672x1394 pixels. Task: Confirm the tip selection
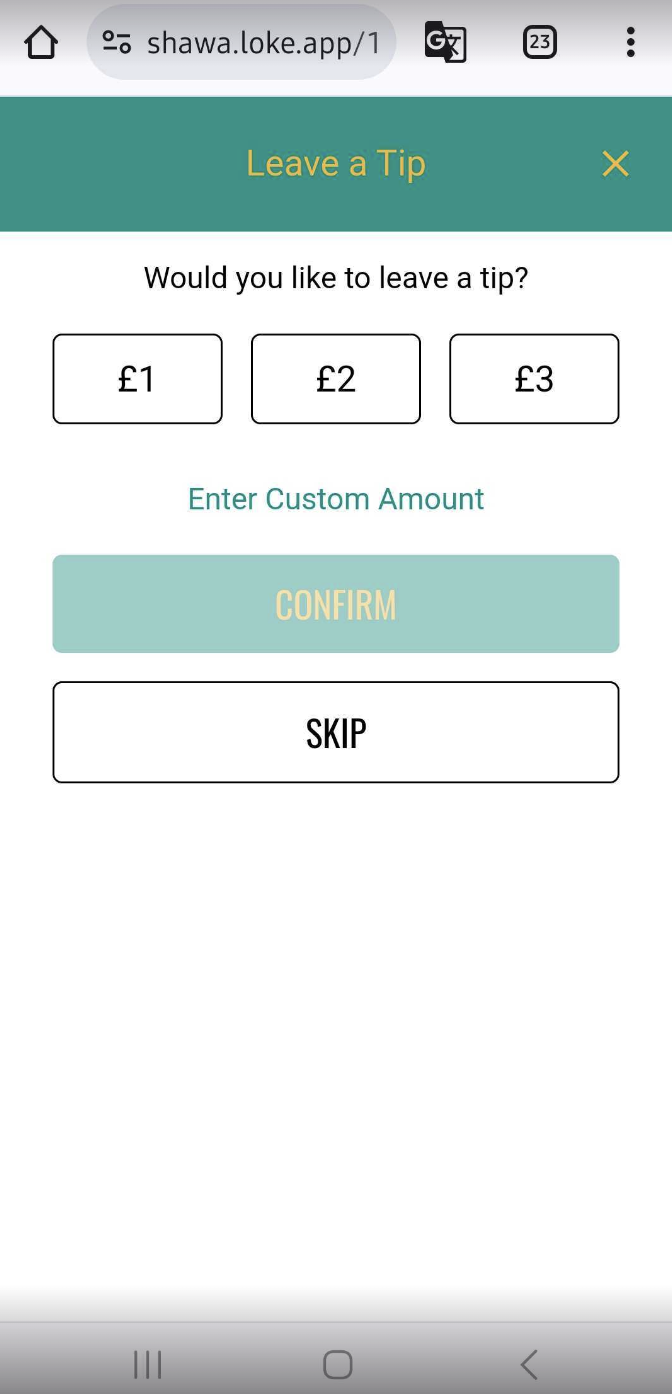tap(336, 604)
